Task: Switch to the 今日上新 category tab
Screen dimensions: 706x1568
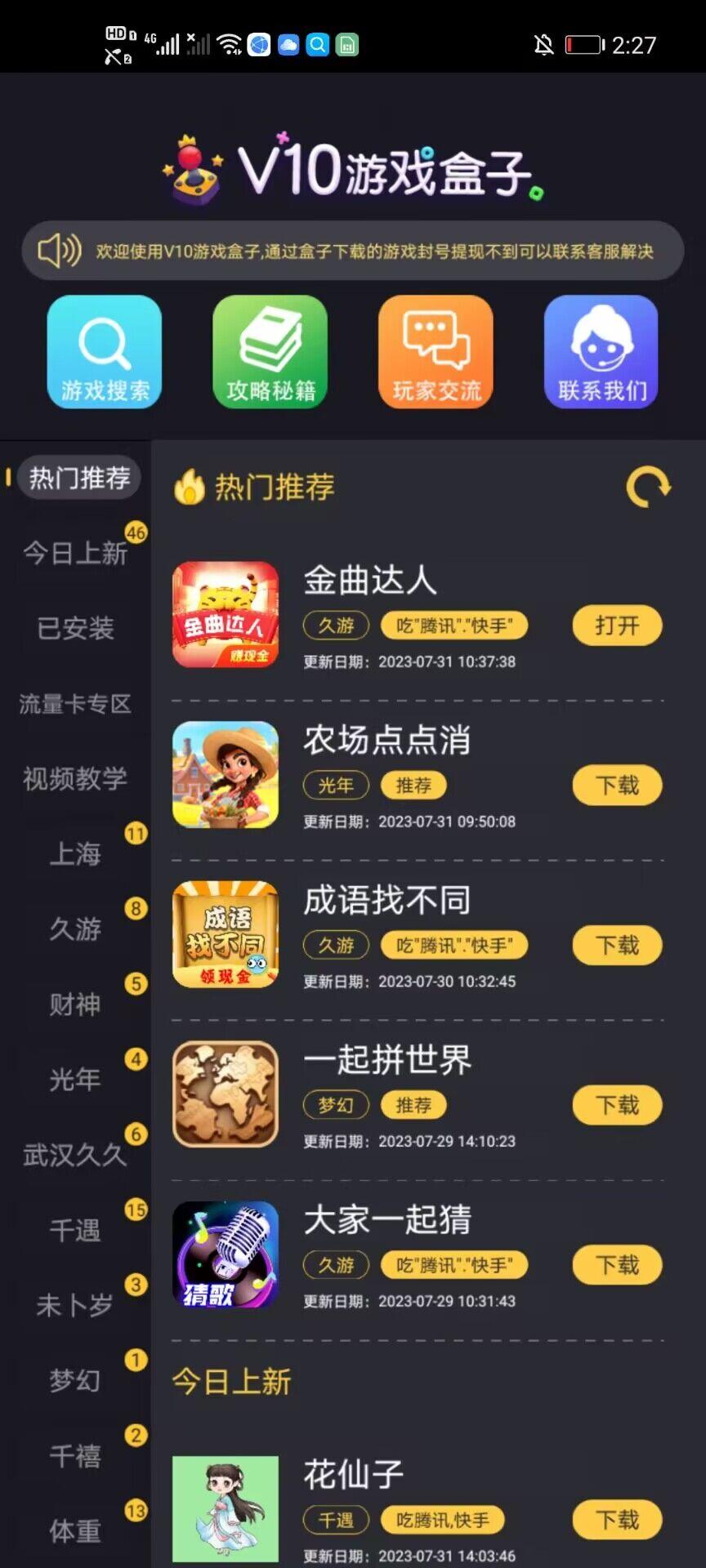Action: (76, 554)
